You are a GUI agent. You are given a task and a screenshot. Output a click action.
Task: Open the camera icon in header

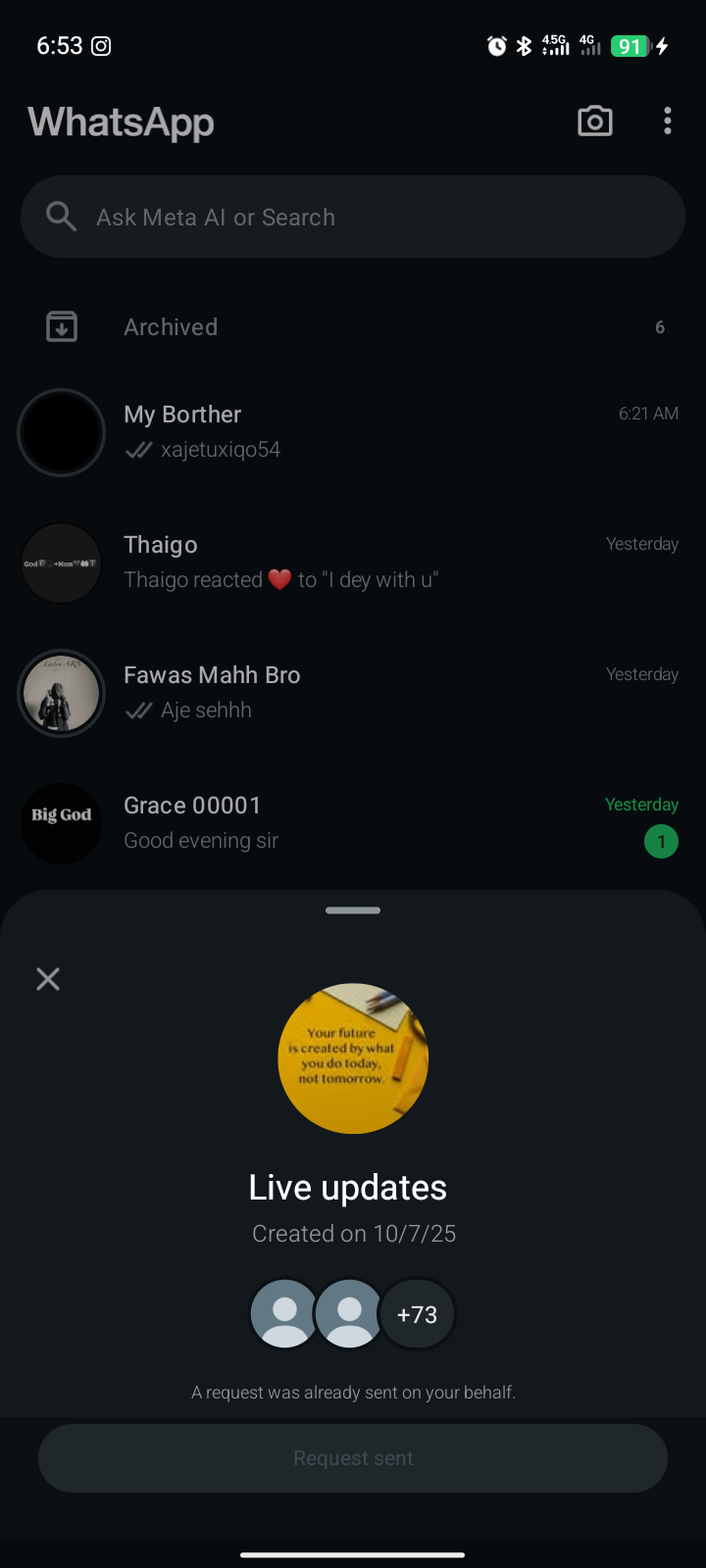point(595,122)
